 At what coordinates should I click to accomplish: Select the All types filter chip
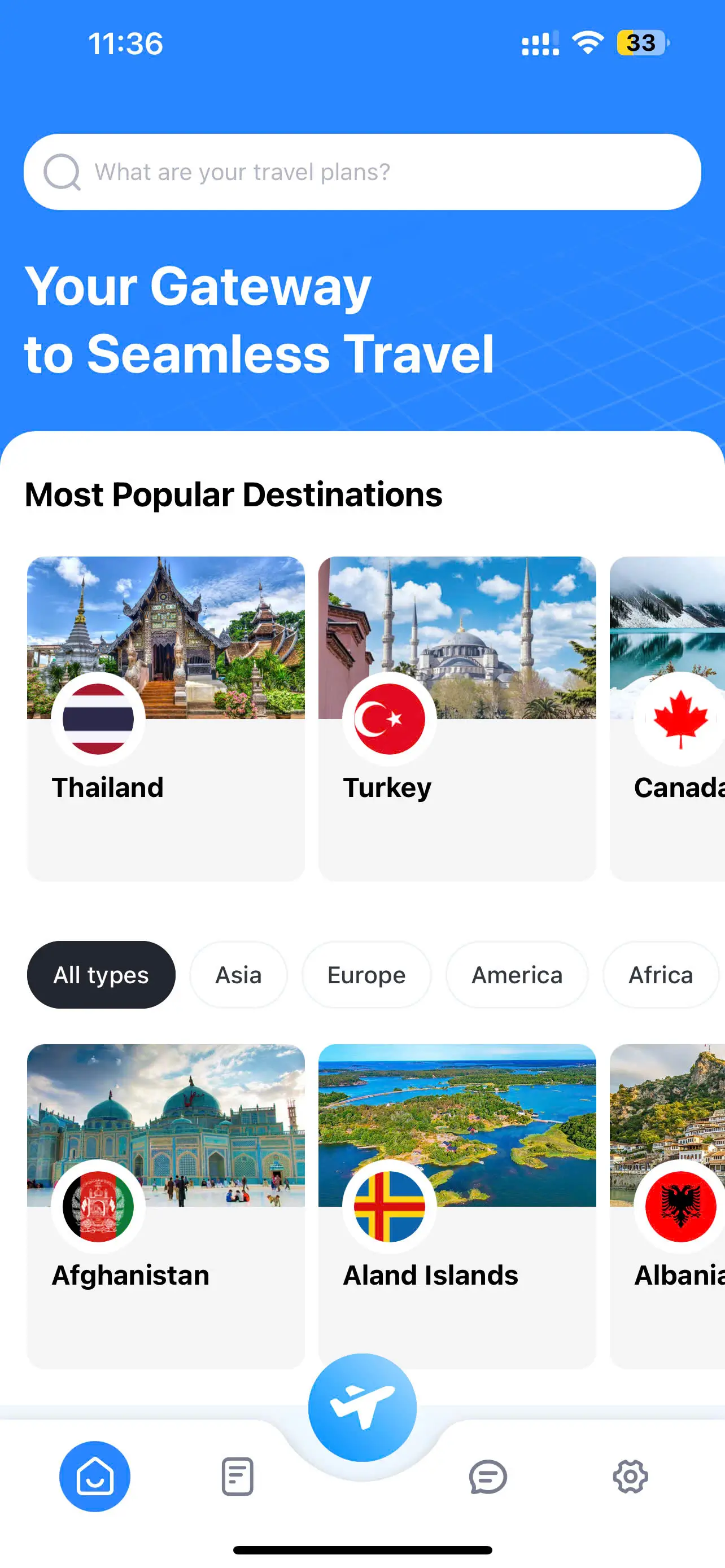pyautogui.click(x=101, y=975)
